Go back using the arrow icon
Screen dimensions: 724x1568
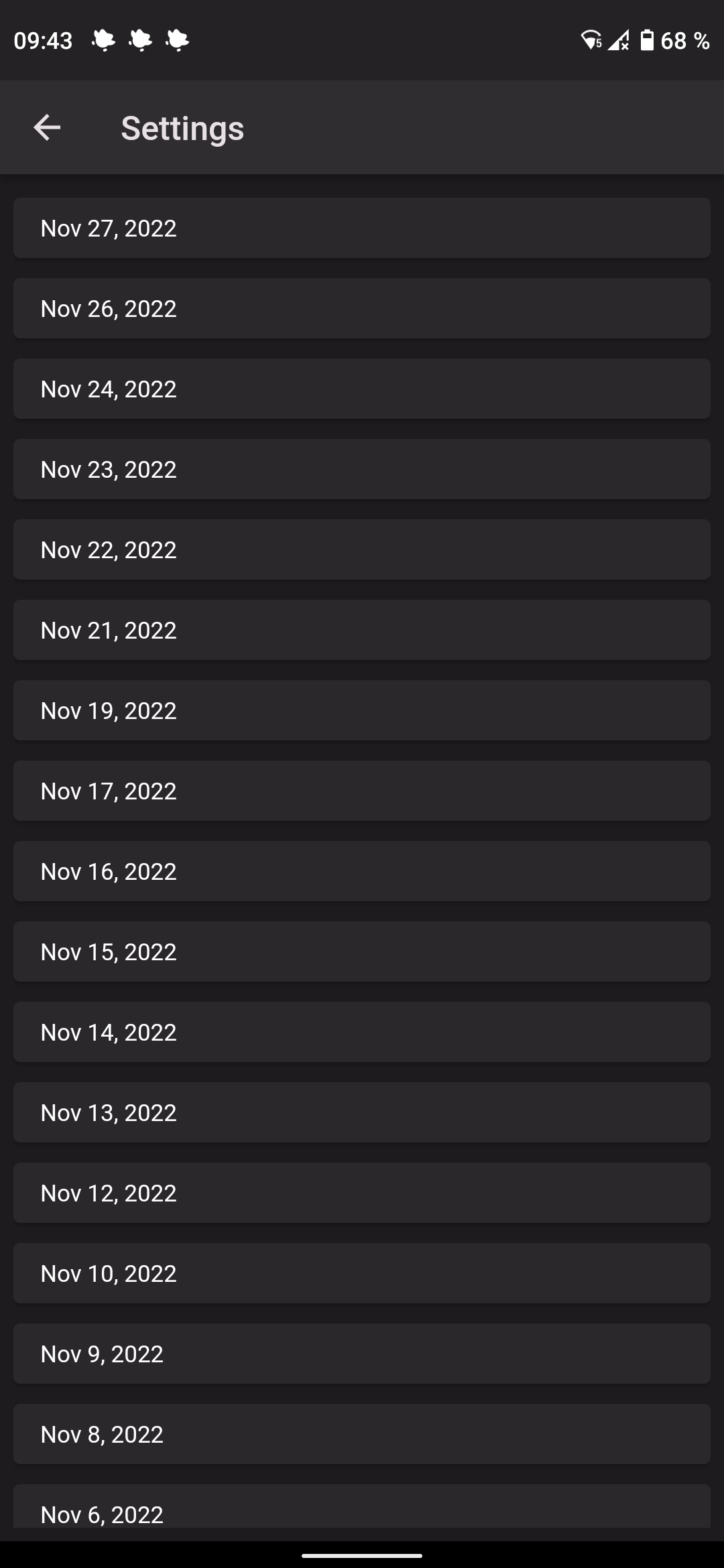[x=47, y=127]
